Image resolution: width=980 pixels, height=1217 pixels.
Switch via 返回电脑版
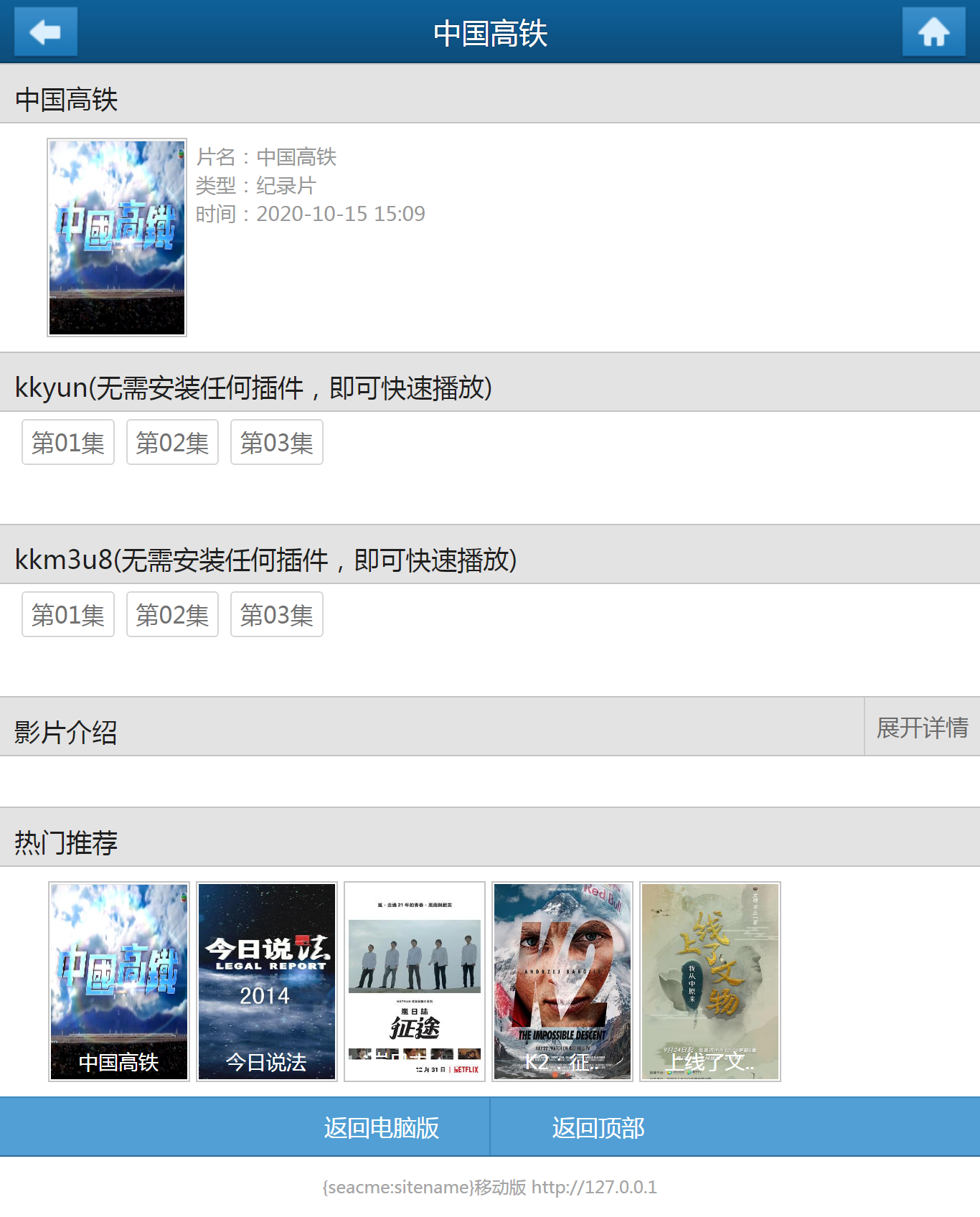point(381,1127)
